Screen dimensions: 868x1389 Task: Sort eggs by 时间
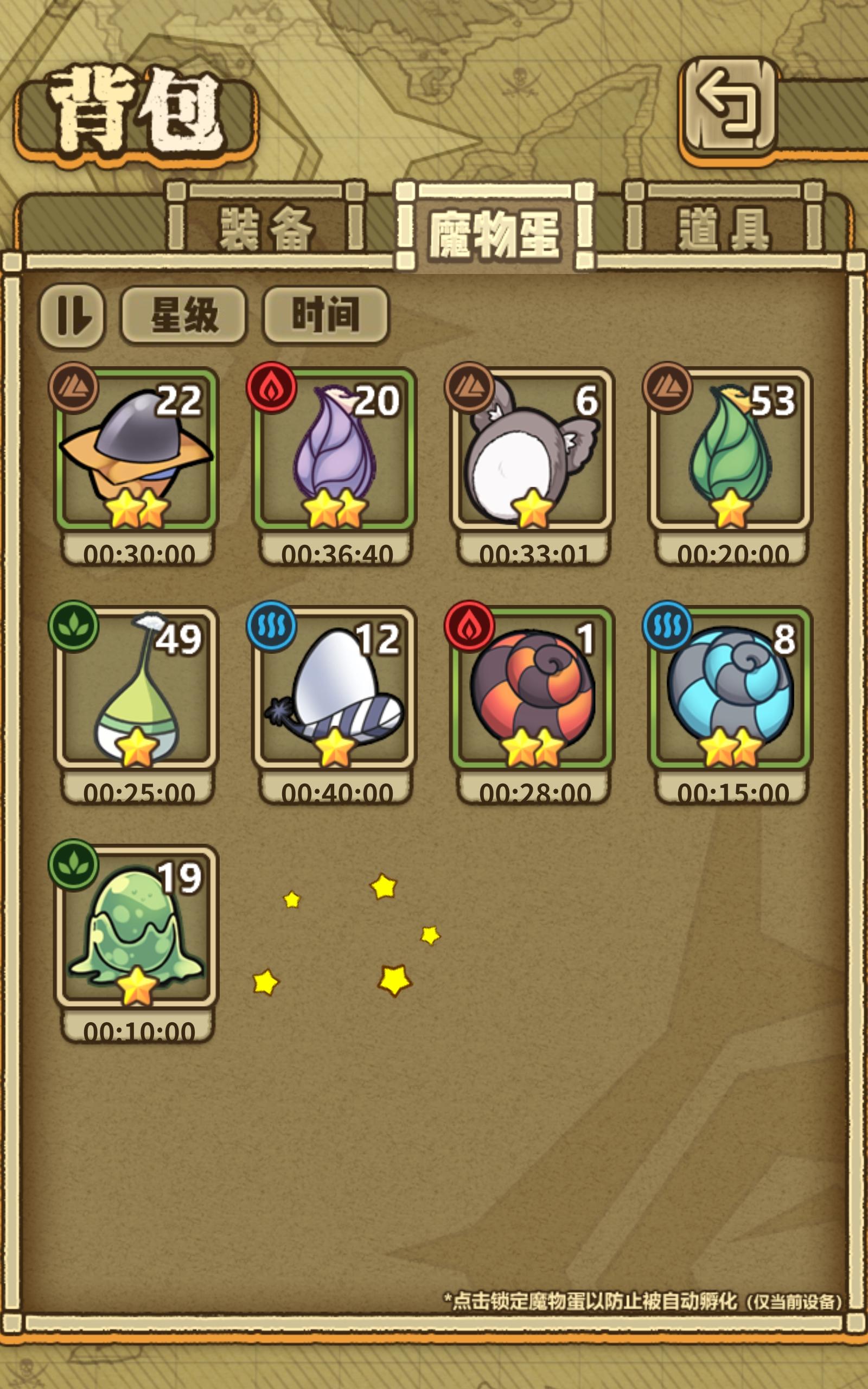324,315
